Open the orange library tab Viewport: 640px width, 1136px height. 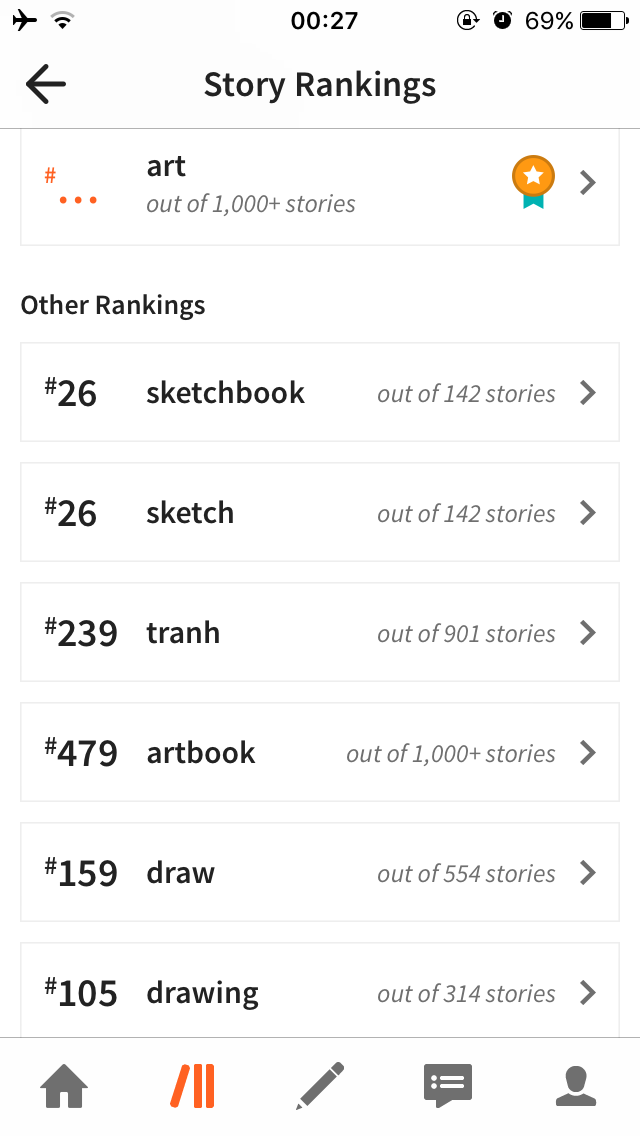click(x=193, y=1085)
